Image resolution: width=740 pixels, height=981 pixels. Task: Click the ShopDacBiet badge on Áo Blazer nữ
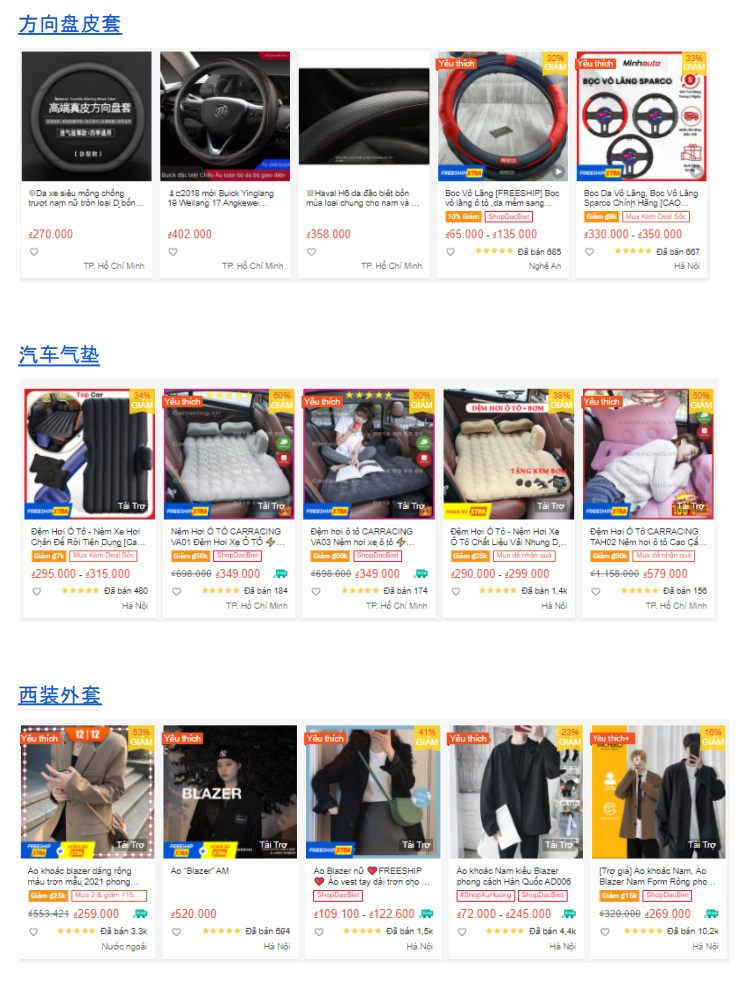[x=338, y=894]
